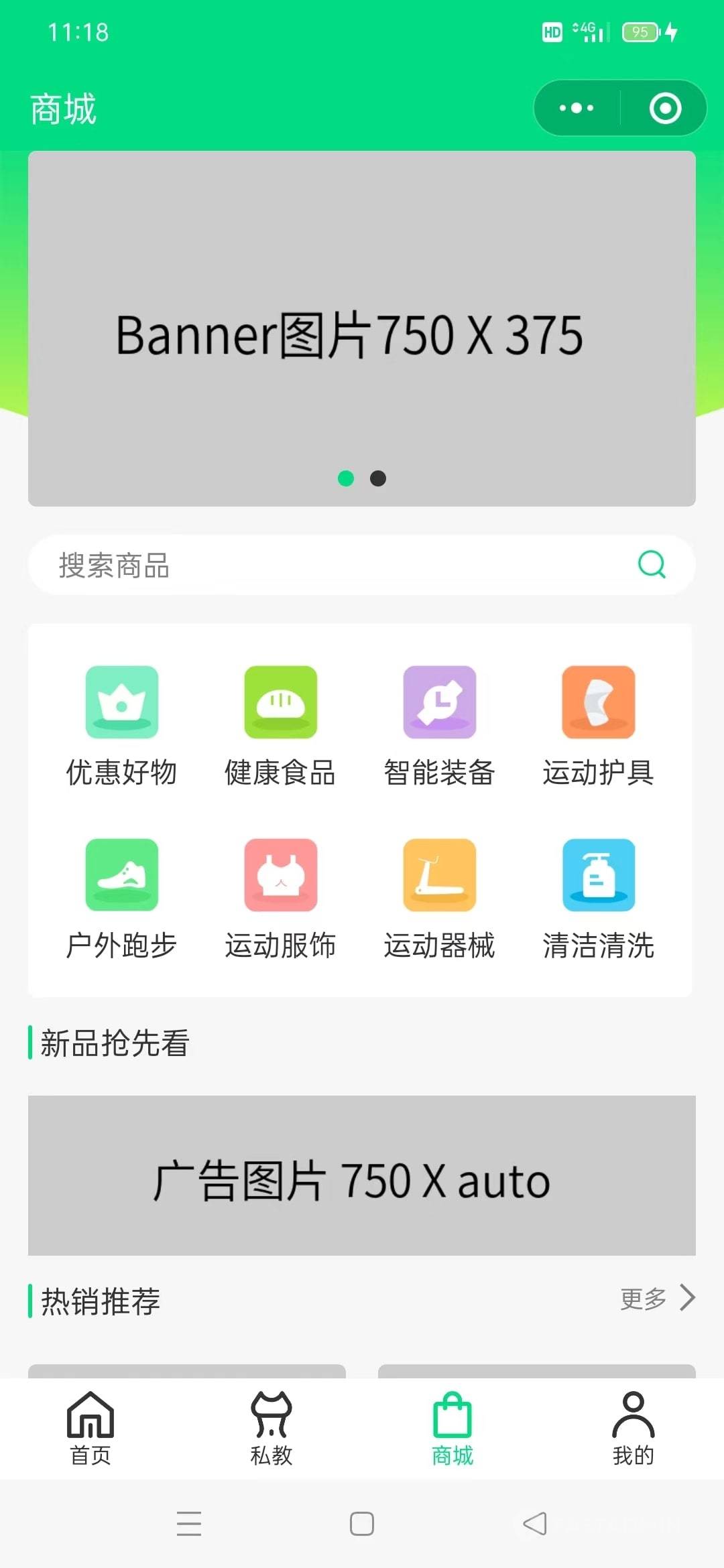This screenshot has width=724, height=1568.
Task: Tap the system back button
Action: pos(534,1524)
